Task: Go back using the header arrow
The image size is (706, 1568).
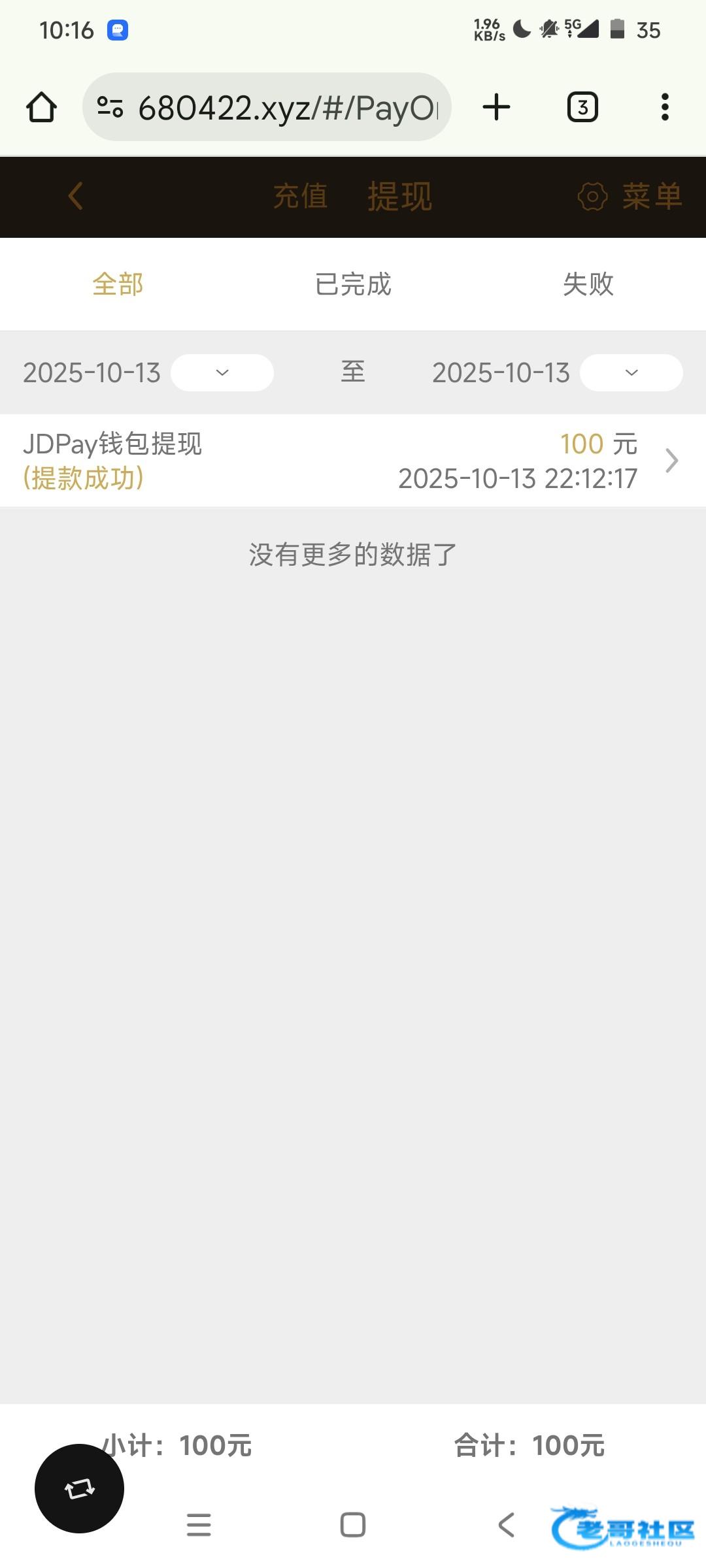Action: [75, 196]
